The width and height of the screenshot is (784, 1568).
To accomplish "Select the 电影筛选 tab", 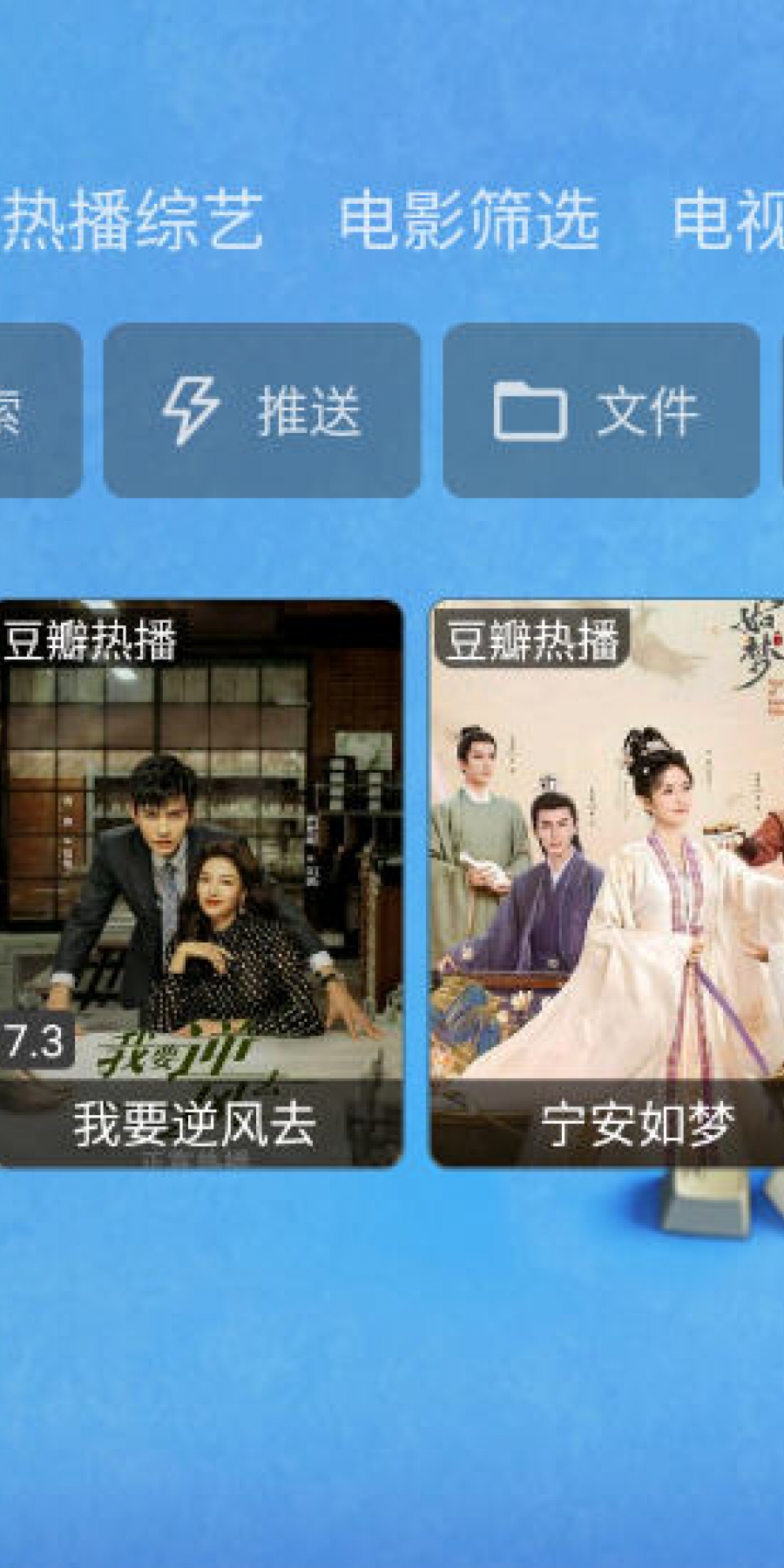I will 468,220.
